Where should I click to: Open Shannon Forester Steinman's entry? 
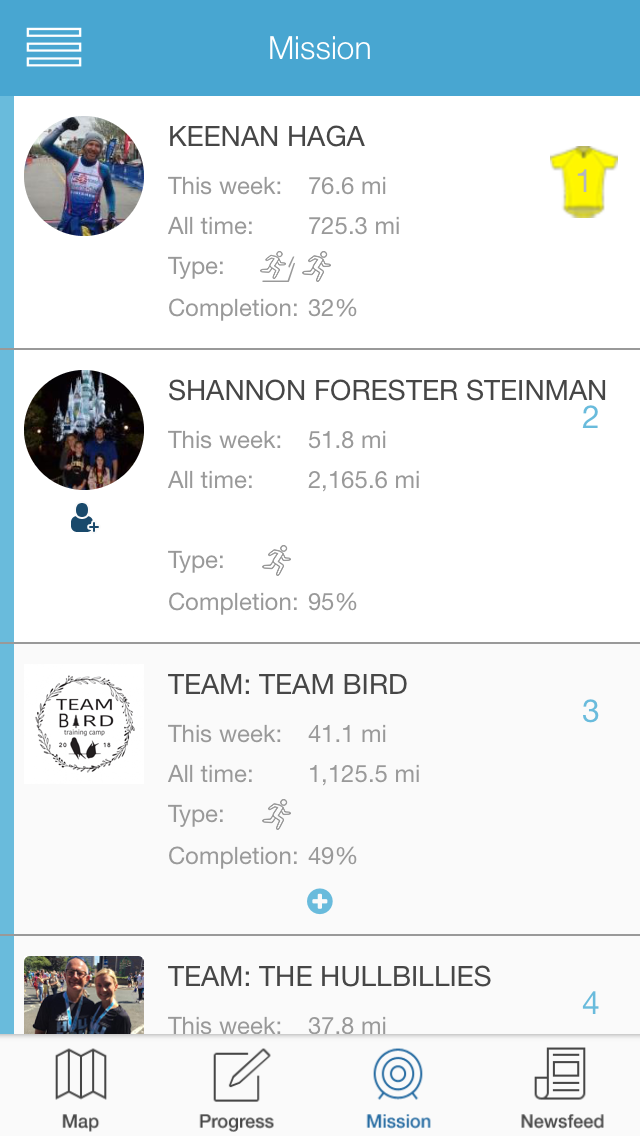tap(327, 496)
